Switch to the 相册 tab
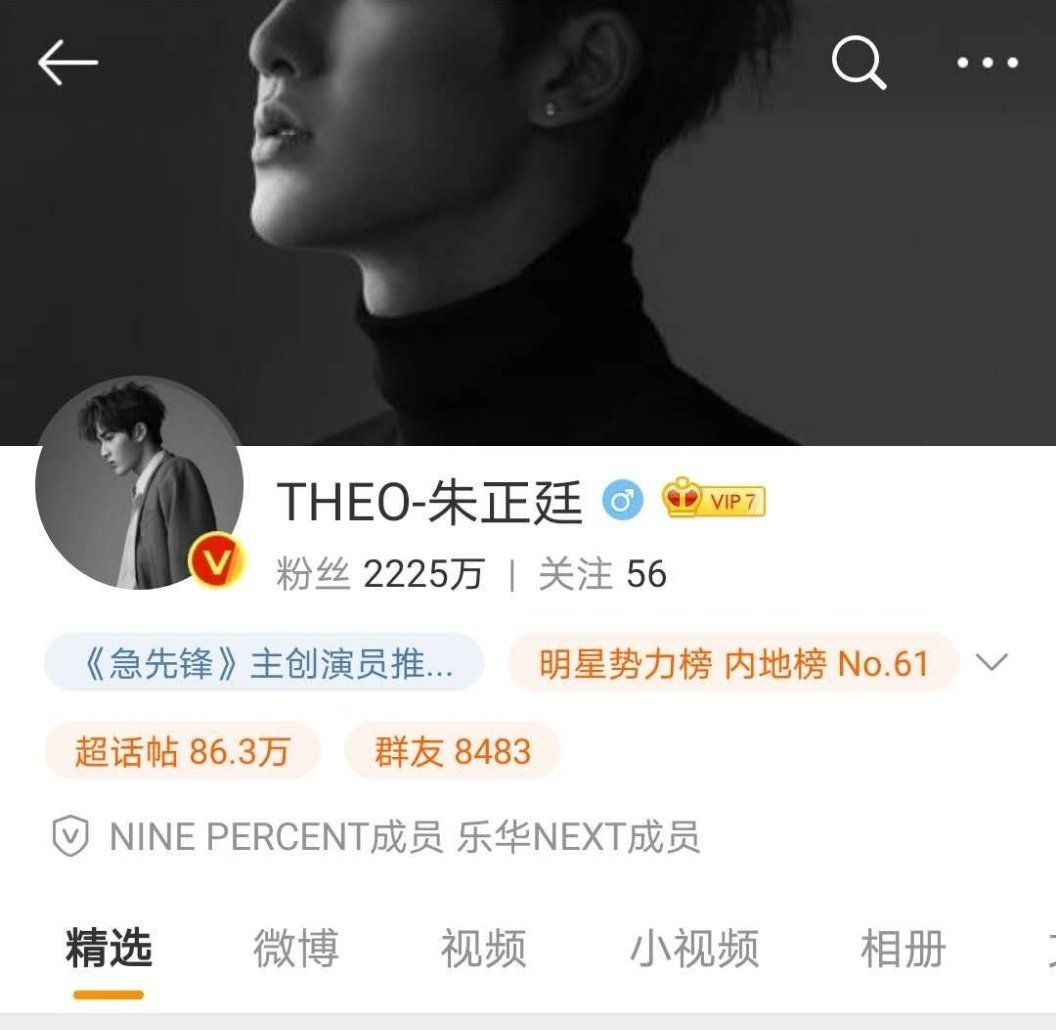1056x1030 pixels. [x=903, y=949]
